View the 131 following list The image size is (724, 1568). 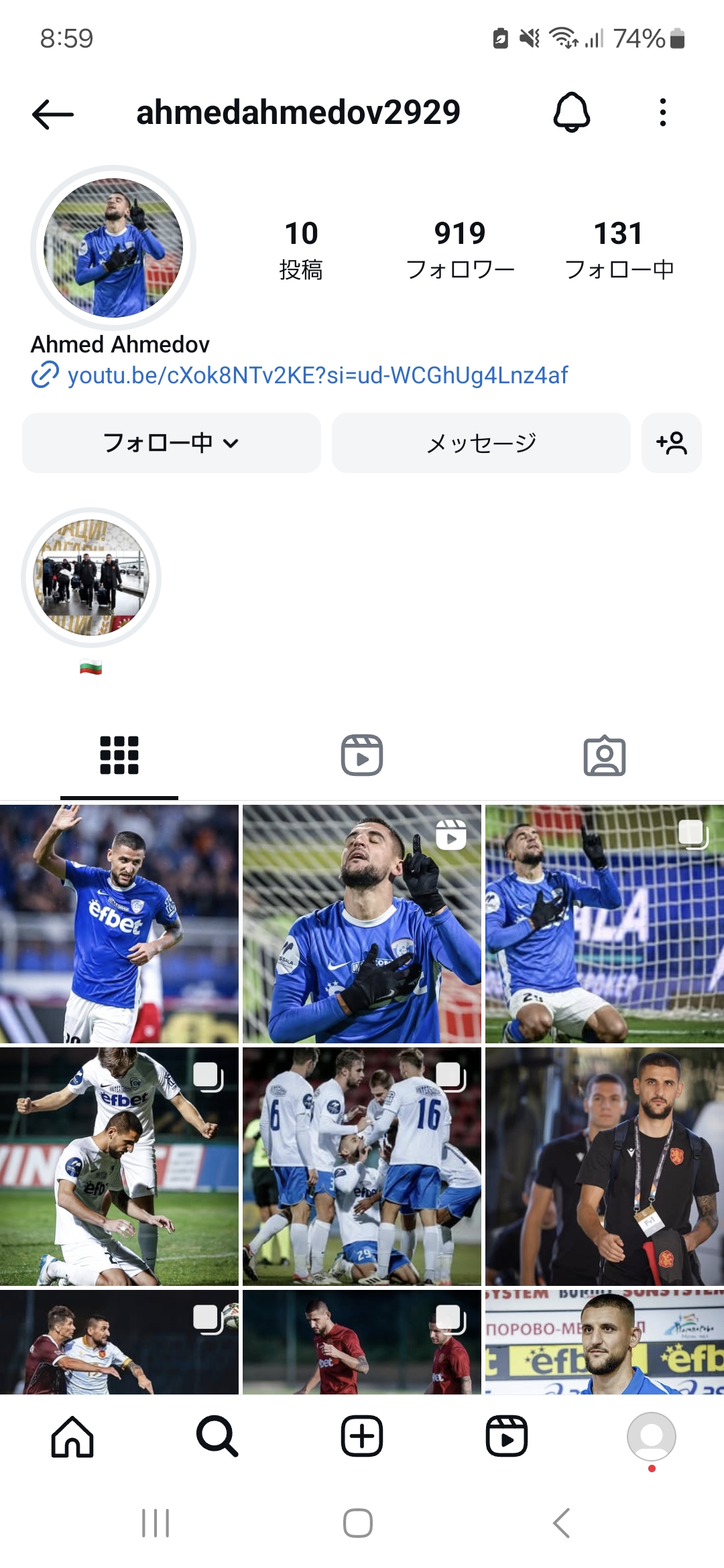pyautogui.click(x=619, y=249)
